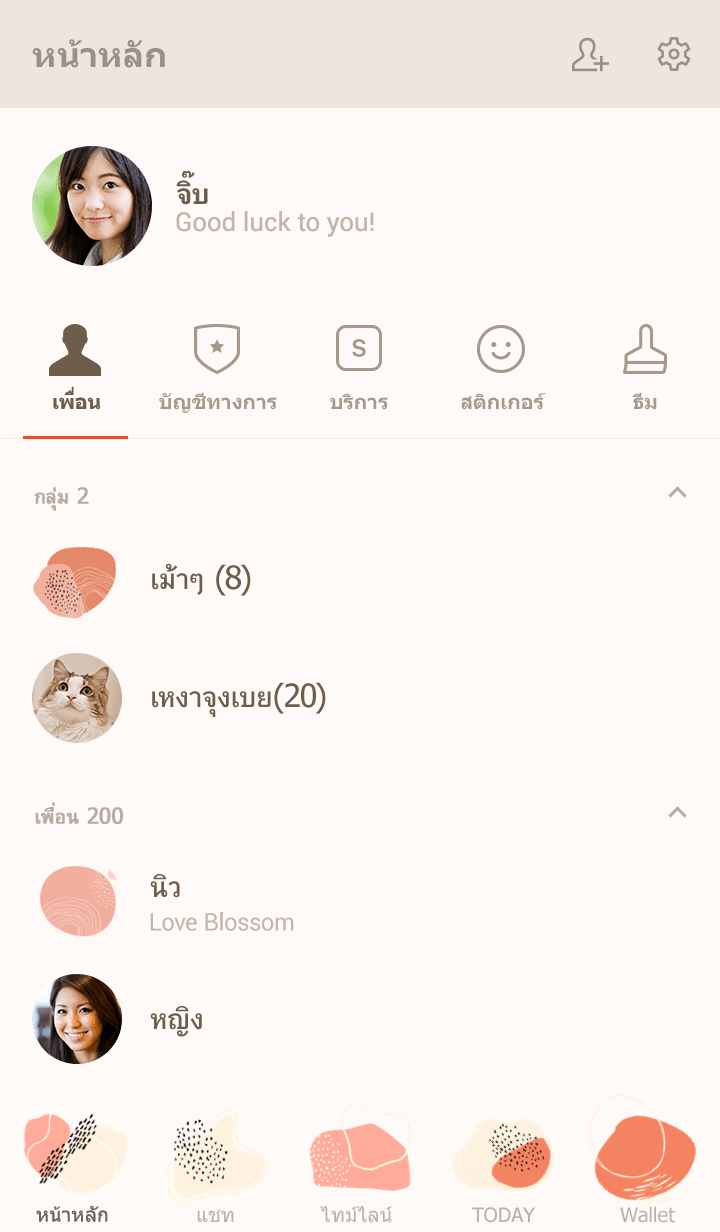Open the สติกเกอร์ tab
The width and height of the screenshot is (720, 1232).
pos(501,370)
